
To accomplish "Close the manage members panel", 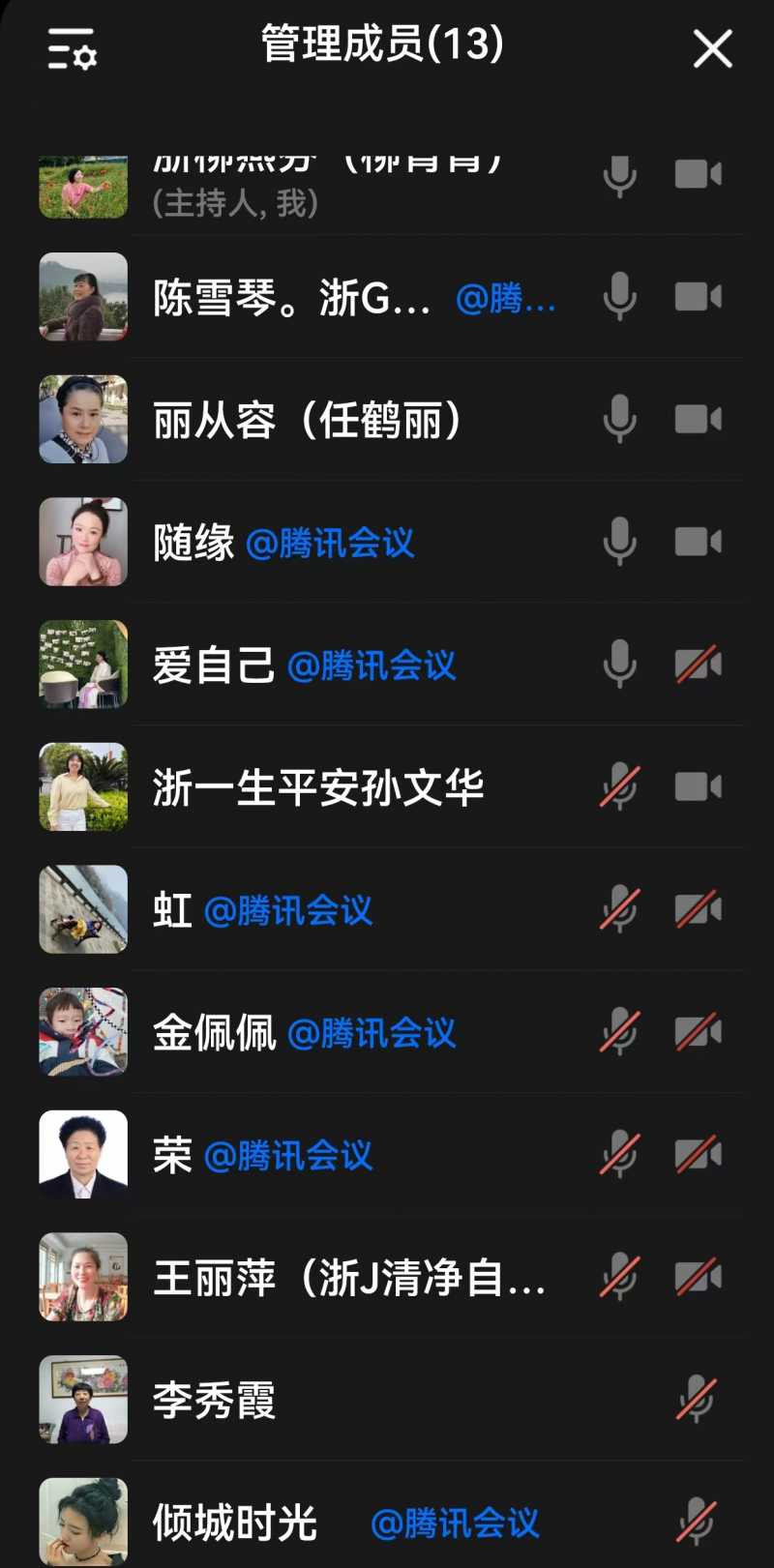I will [712, 48].
